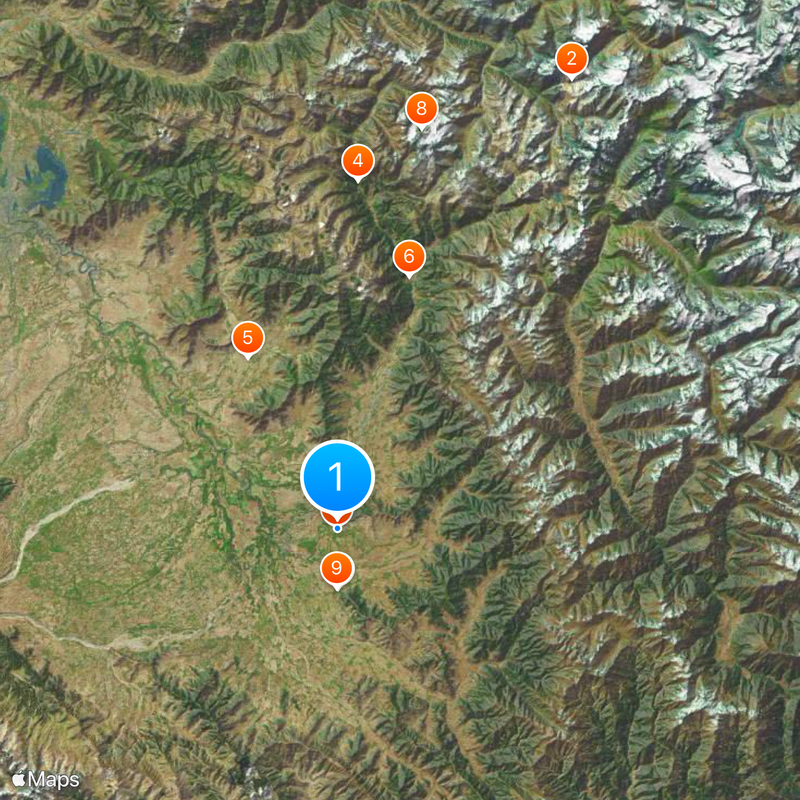
Task: Open map pin number 4
Action: 357,160
